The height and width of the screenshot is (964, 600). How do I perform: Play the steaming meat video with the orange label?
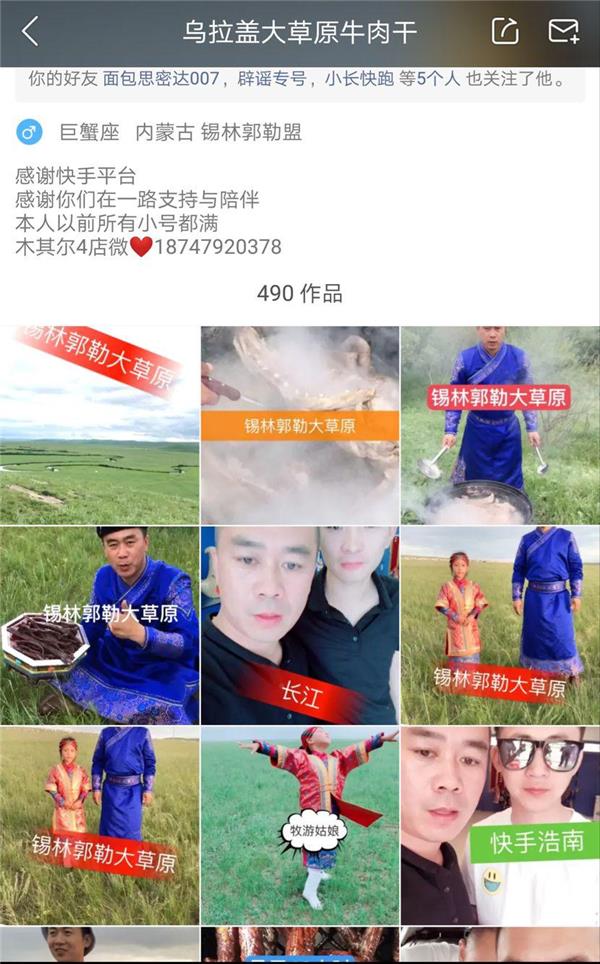(x=300, y=425)
